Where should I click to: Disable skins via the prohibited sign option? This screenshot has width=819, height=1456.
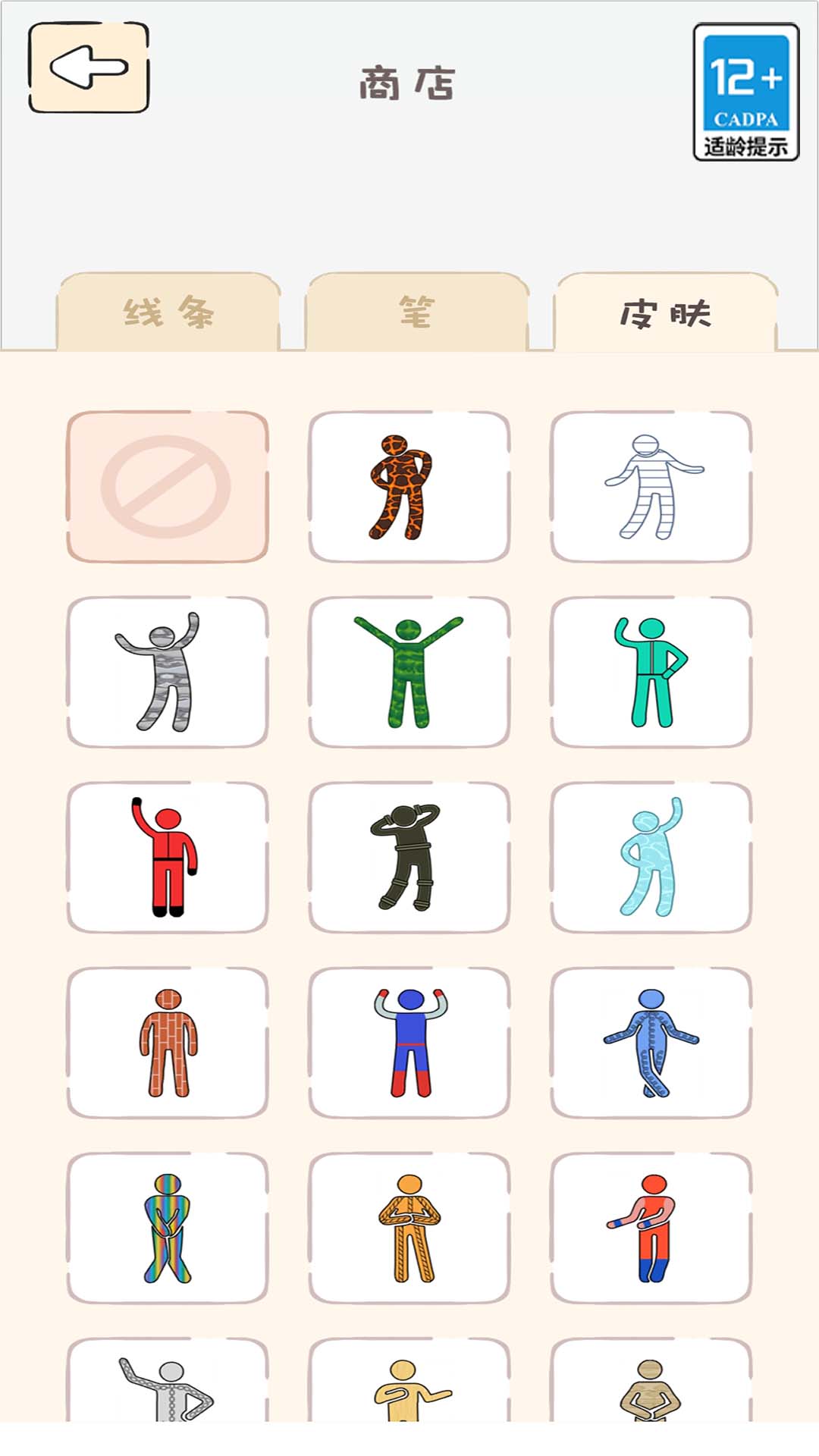click(168, 485)
